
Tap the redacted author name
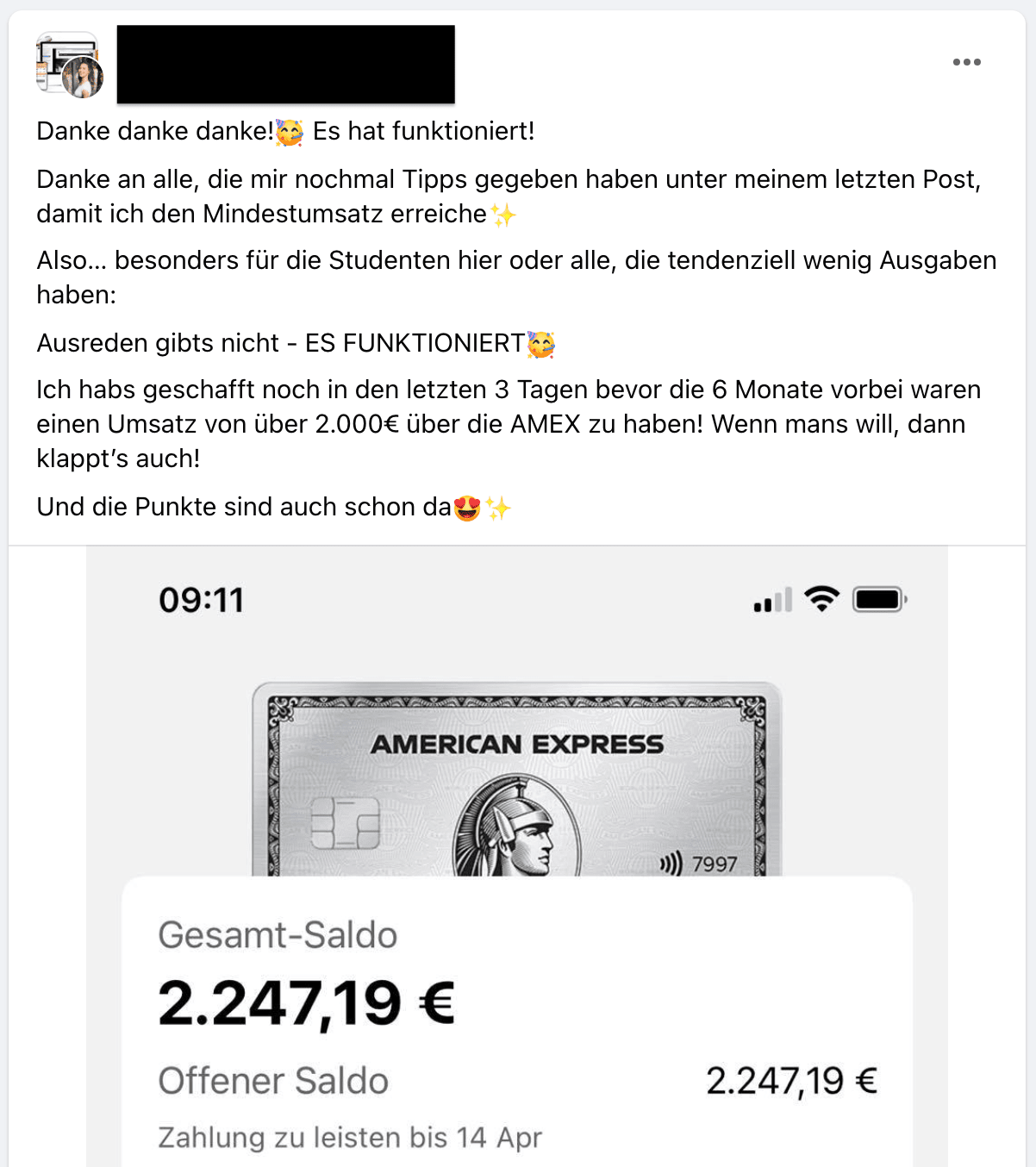tap(285, 65)
